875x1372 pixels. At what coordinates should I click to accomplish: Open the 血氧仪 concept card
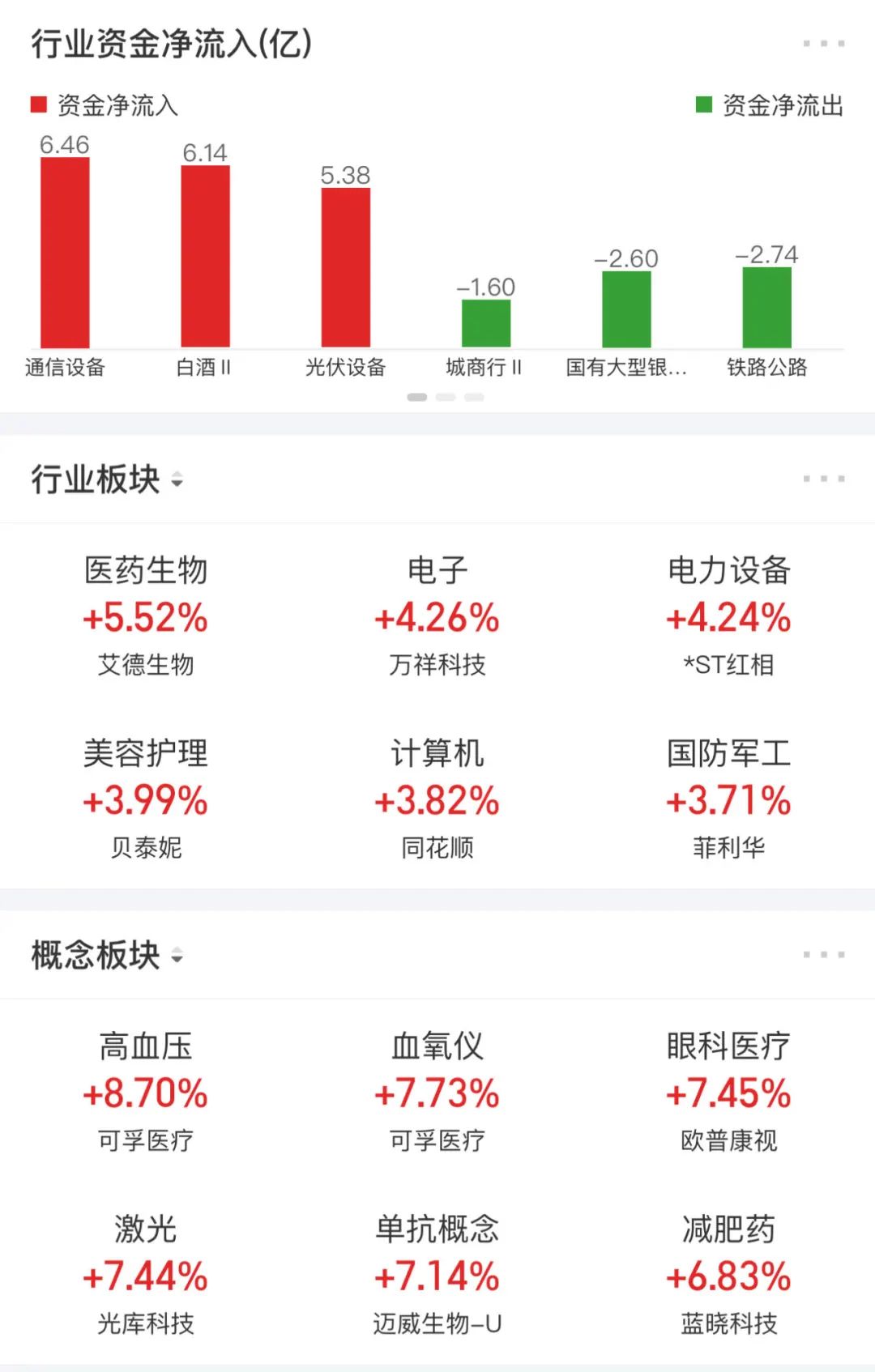click(x=437, y=1093)
